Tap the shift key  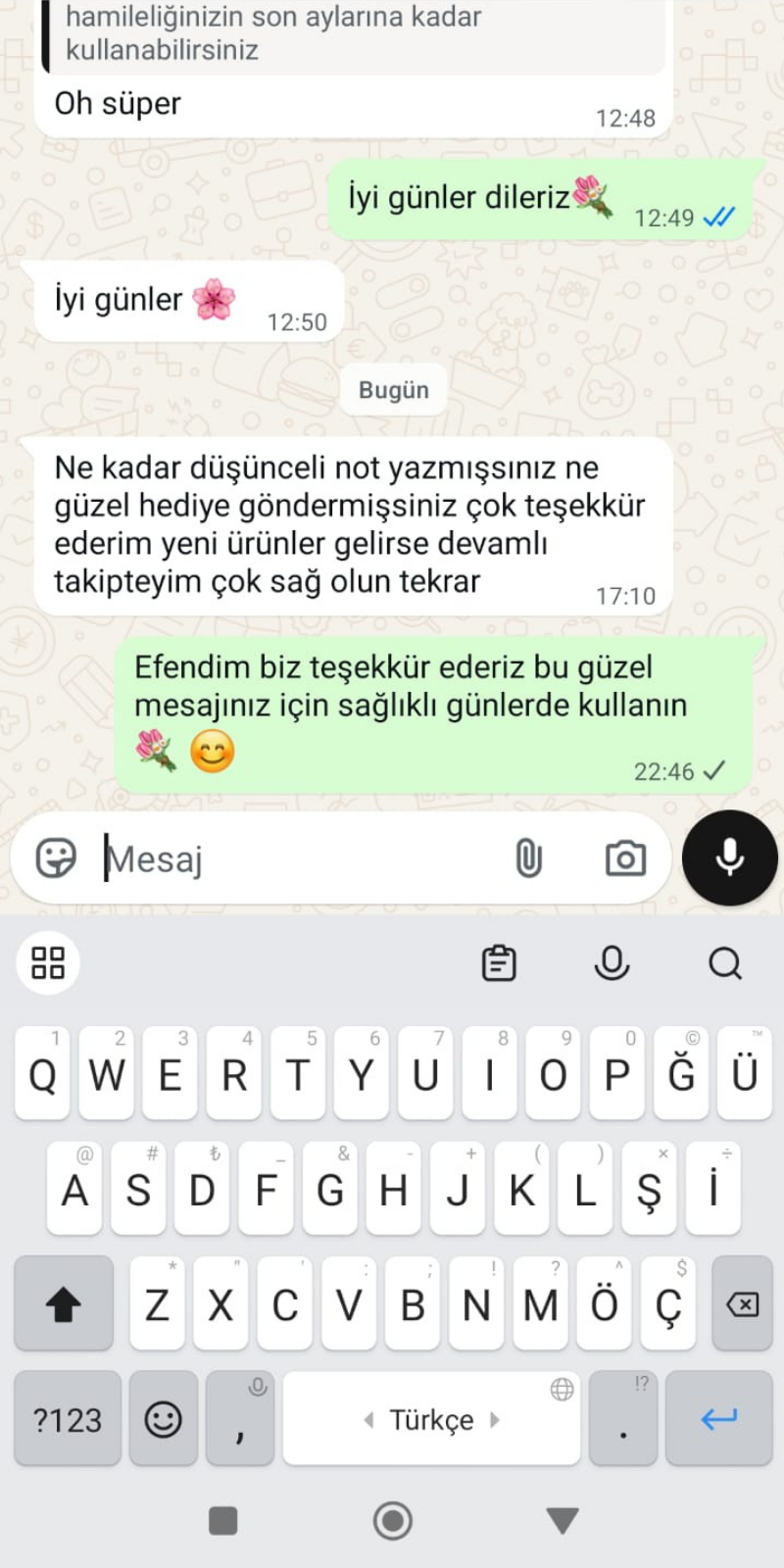[64, 1304]
